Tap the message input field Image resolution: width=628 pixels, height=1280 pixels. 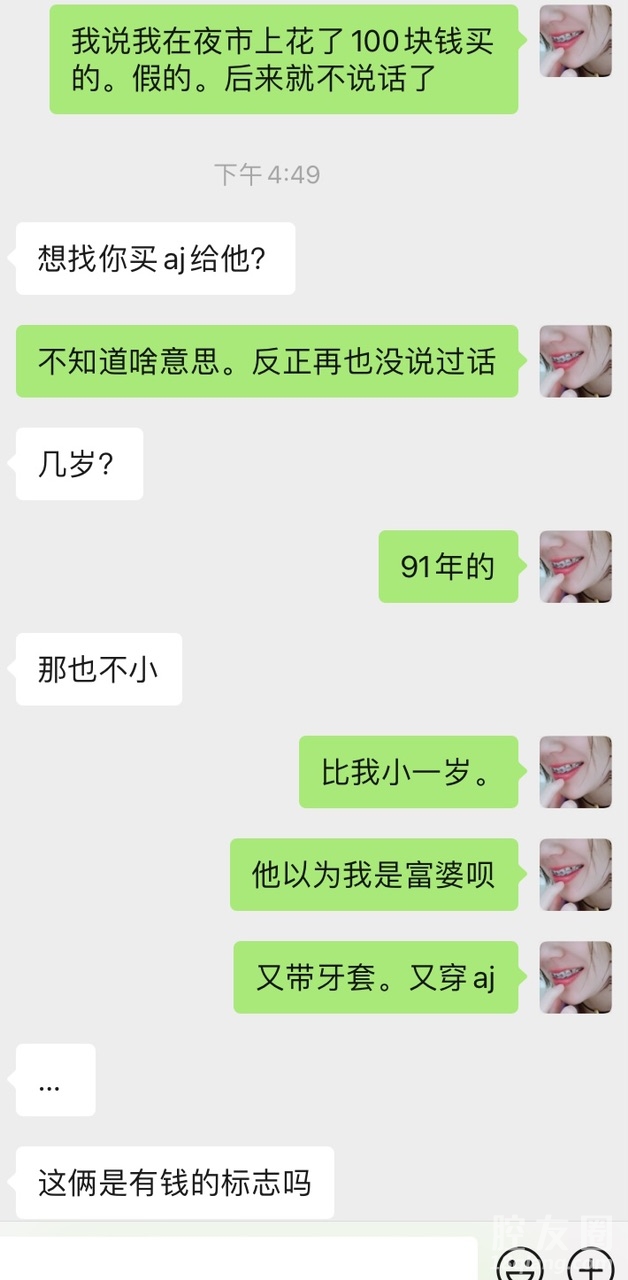point(238,1260)
